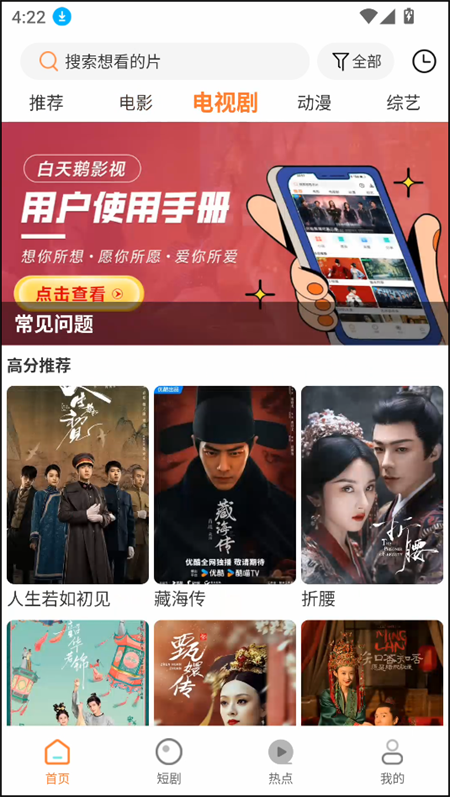Switch to the 动漫 tab
The image size is (450, 797).
[x=314, y=103]
